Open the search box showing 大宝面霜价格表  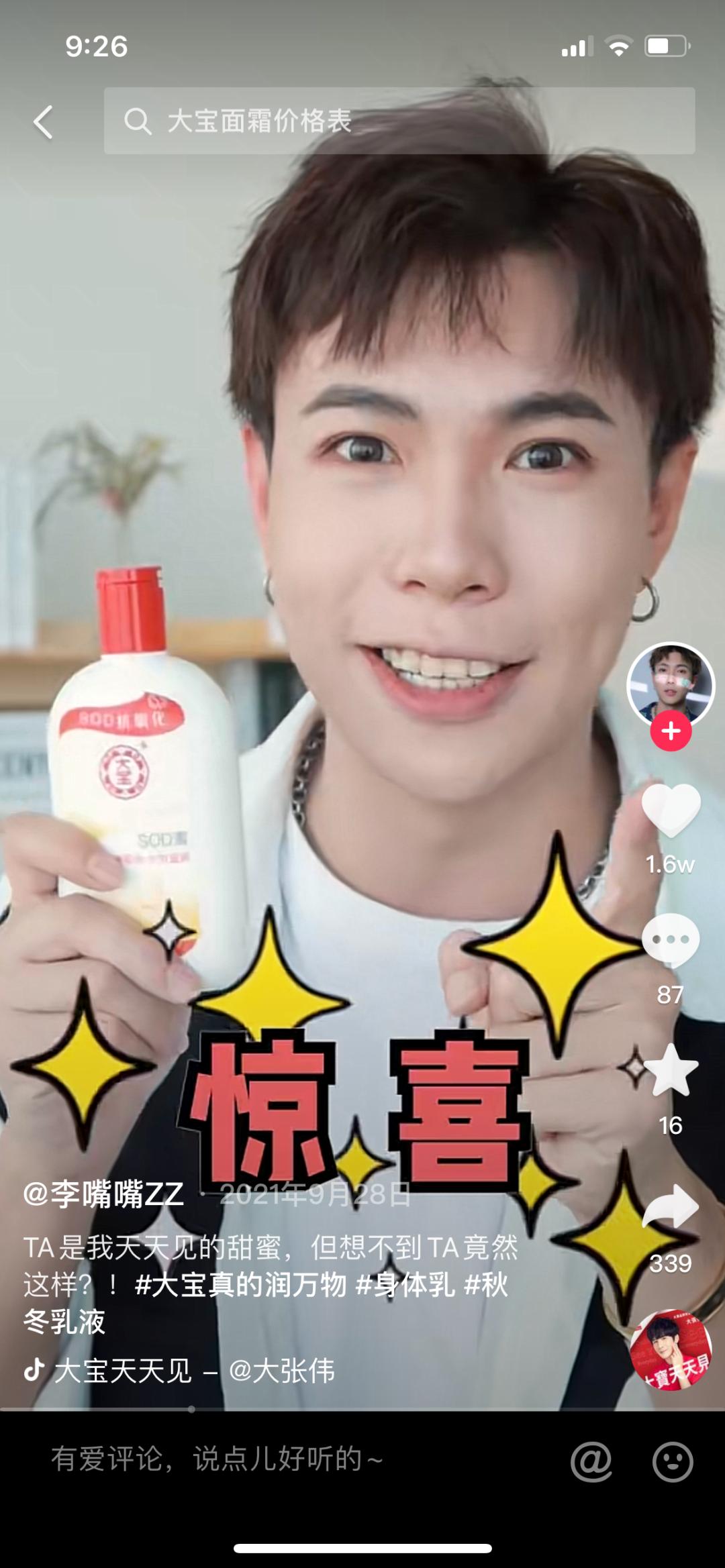coord(399,121)
